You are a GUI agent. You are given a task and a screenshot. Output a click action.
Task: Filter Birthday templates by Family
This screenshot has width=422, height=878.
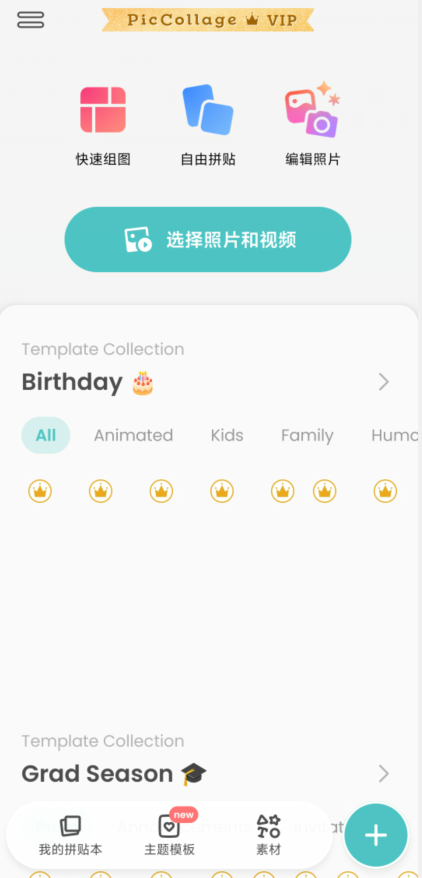click(307, 435)
